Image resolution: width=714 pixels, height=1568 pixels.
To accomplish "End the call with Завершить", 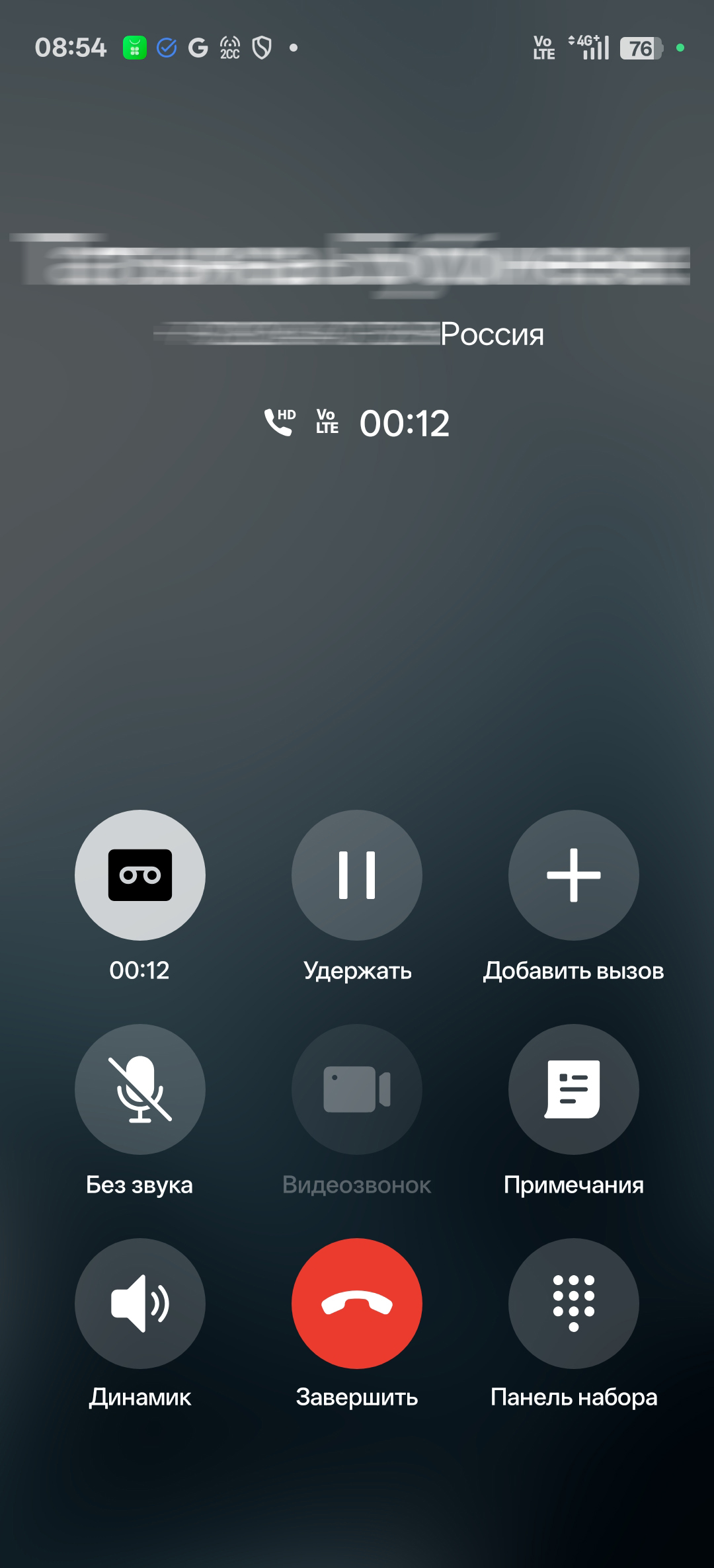I will tap(357, 1303).
